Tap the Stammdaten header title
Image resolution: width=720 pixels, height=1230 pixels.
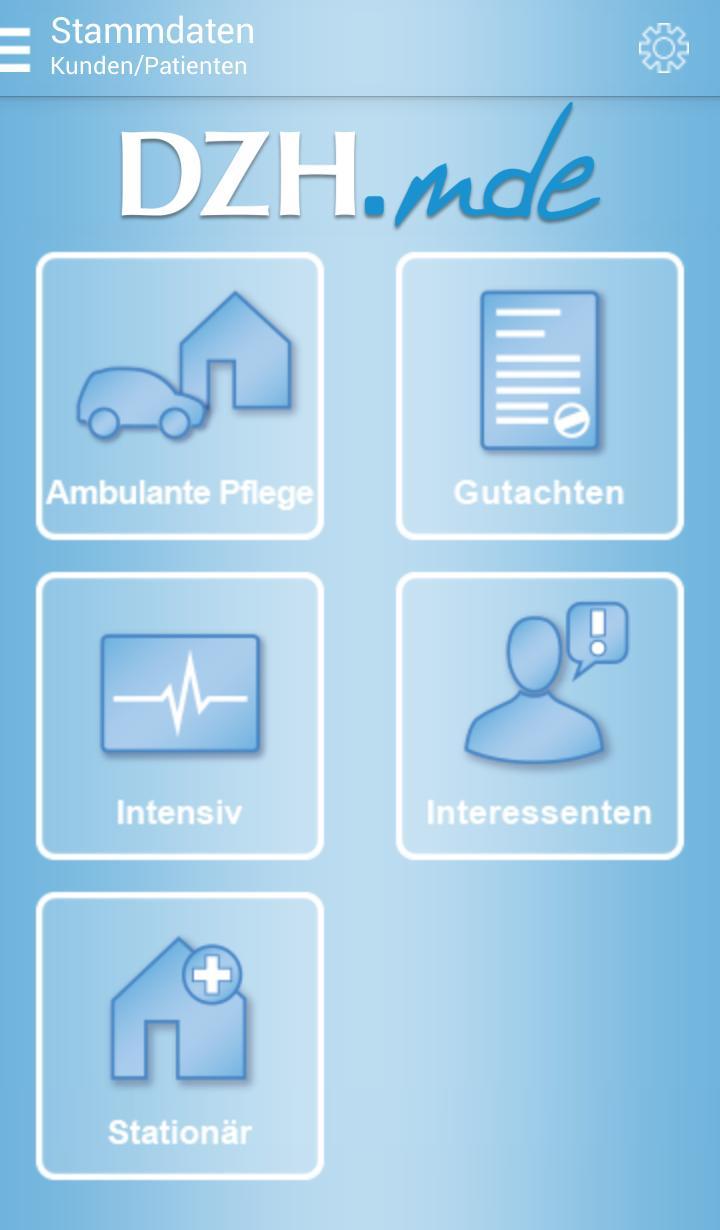tap(153, 33)
